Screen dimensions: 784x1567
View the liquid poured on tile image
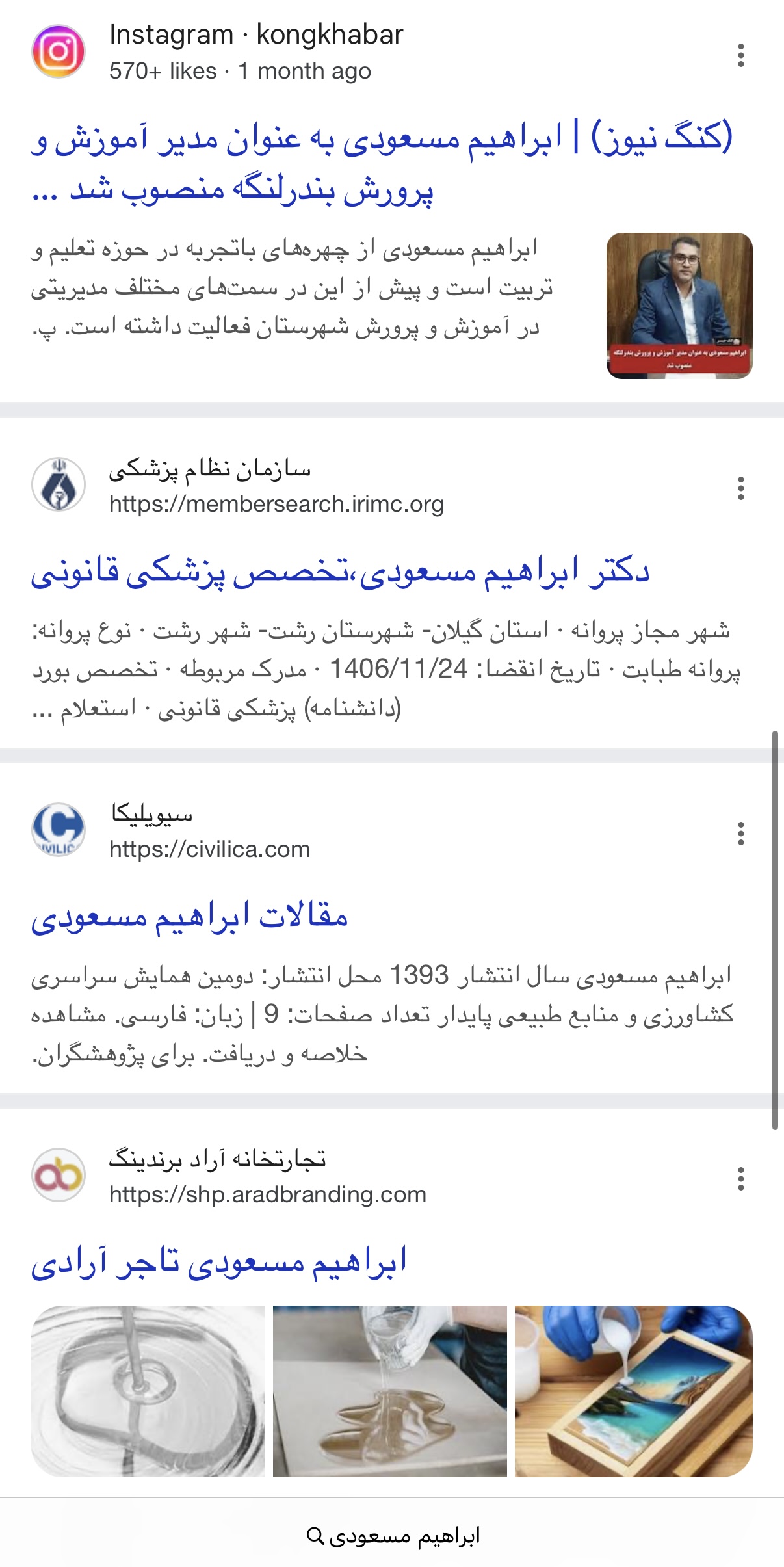coord(389,1390)
